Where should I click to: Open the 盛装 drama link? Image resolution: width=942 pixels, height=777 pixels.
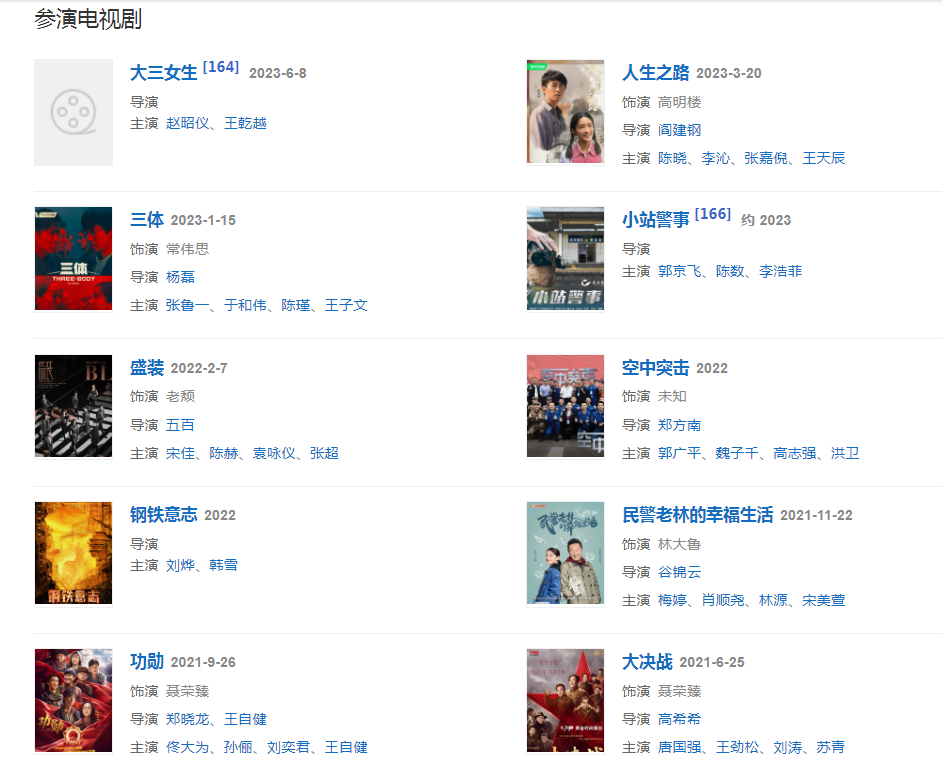click(x=147, y=368)
